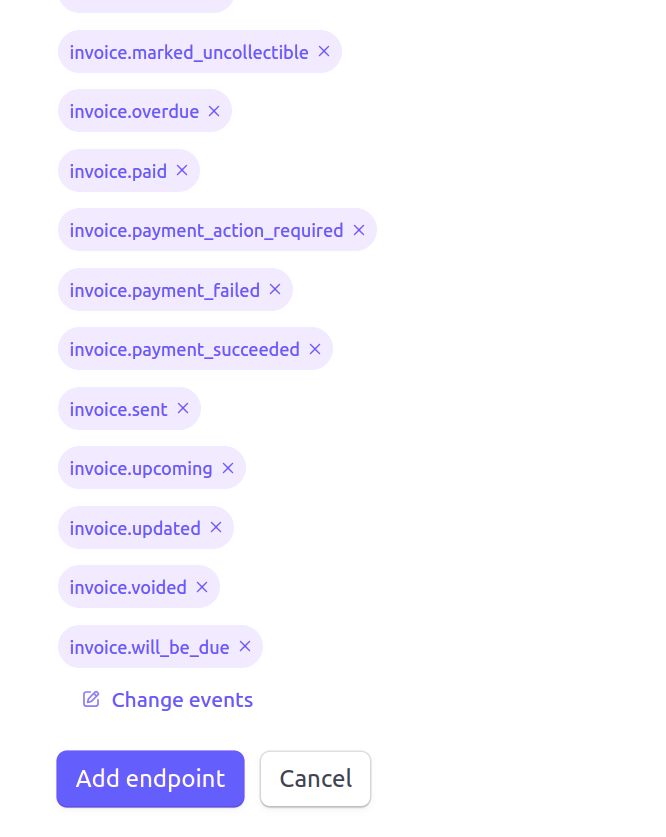Delete the invoice.paid chip
The image size is (666, 837).
pos(182,170)
